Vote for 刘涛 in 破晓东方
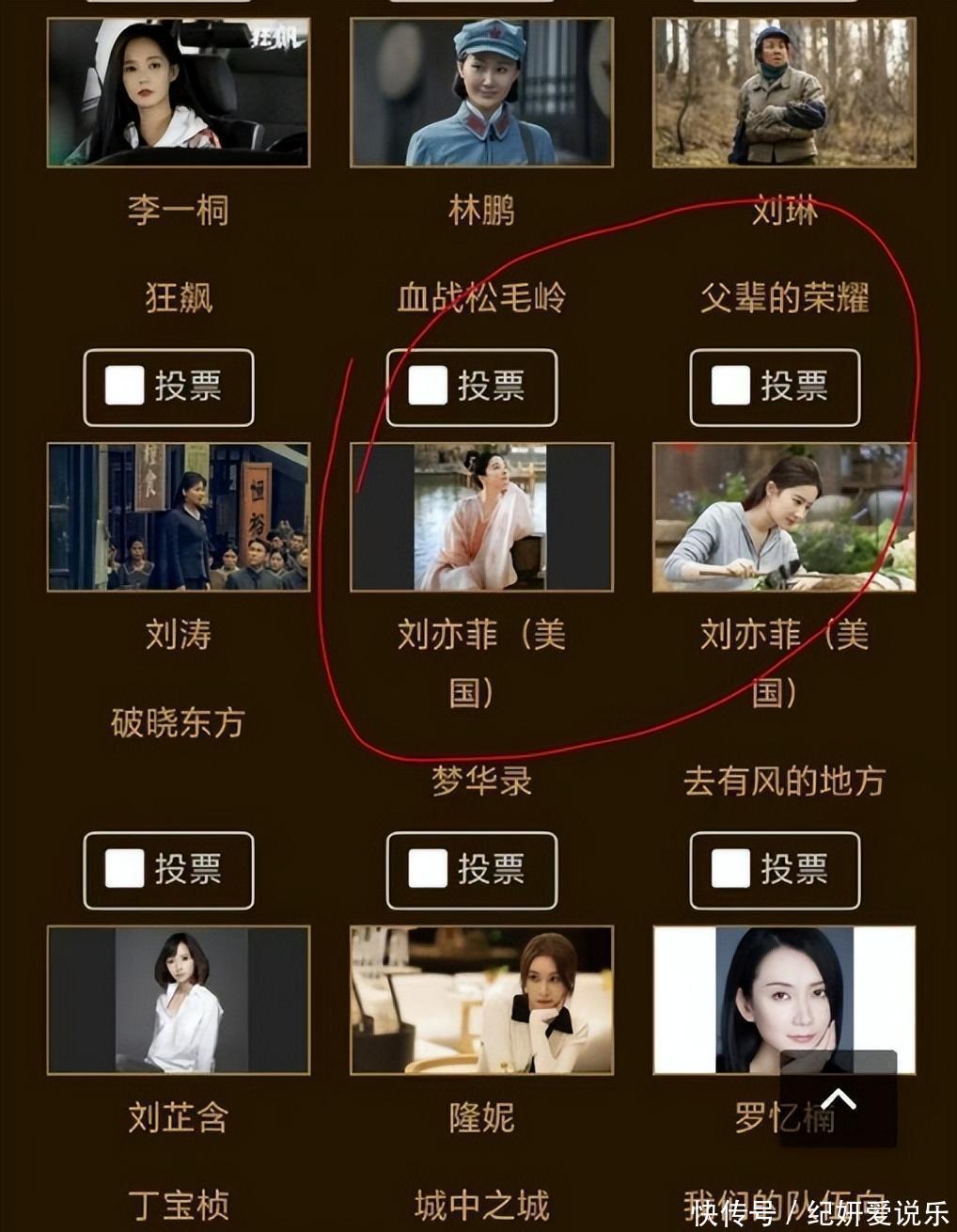Image resolution: width=957 pixels, height=1232 pixels. point(168,870)
